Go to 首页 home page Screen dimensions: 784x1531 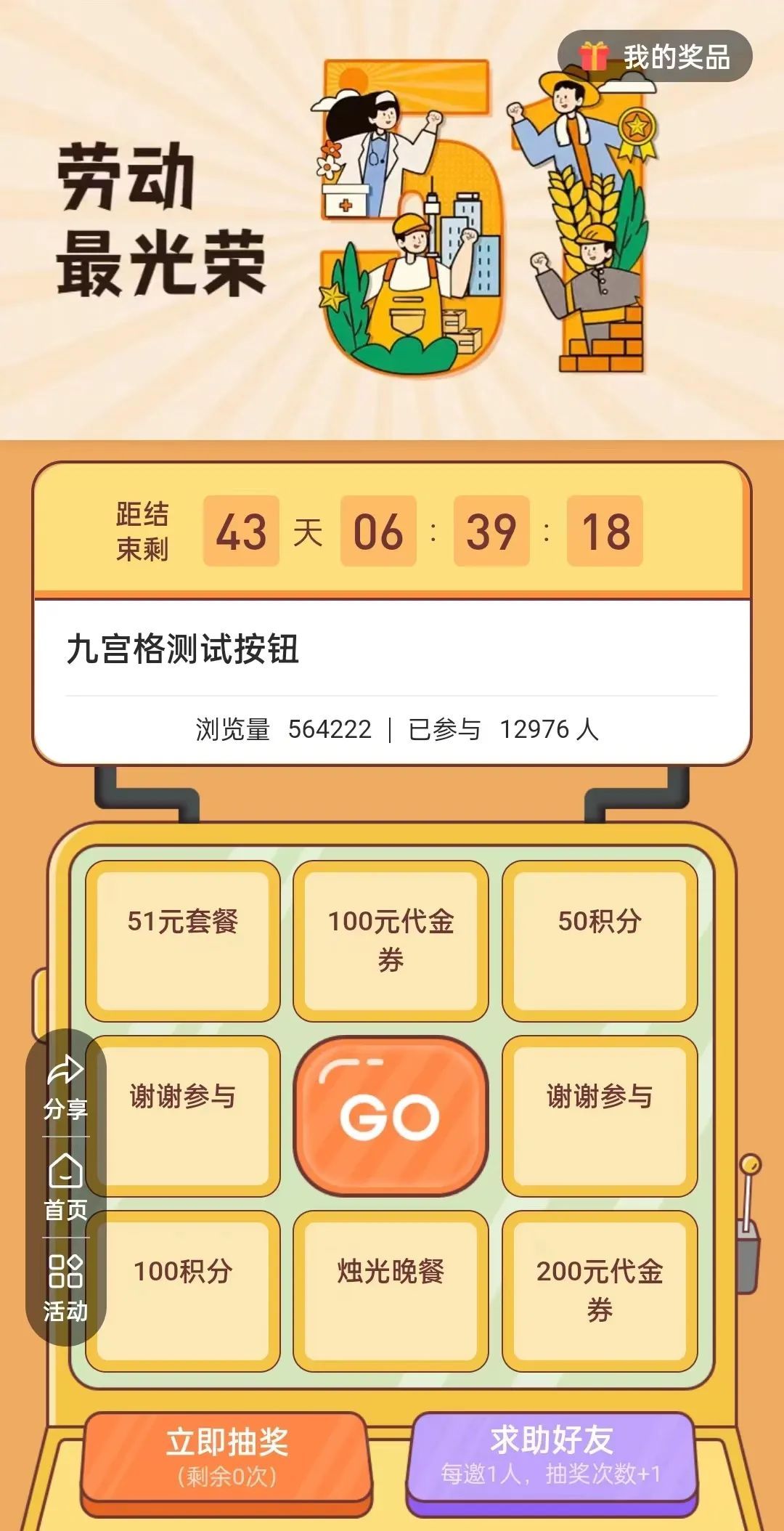click(65, 1187)
